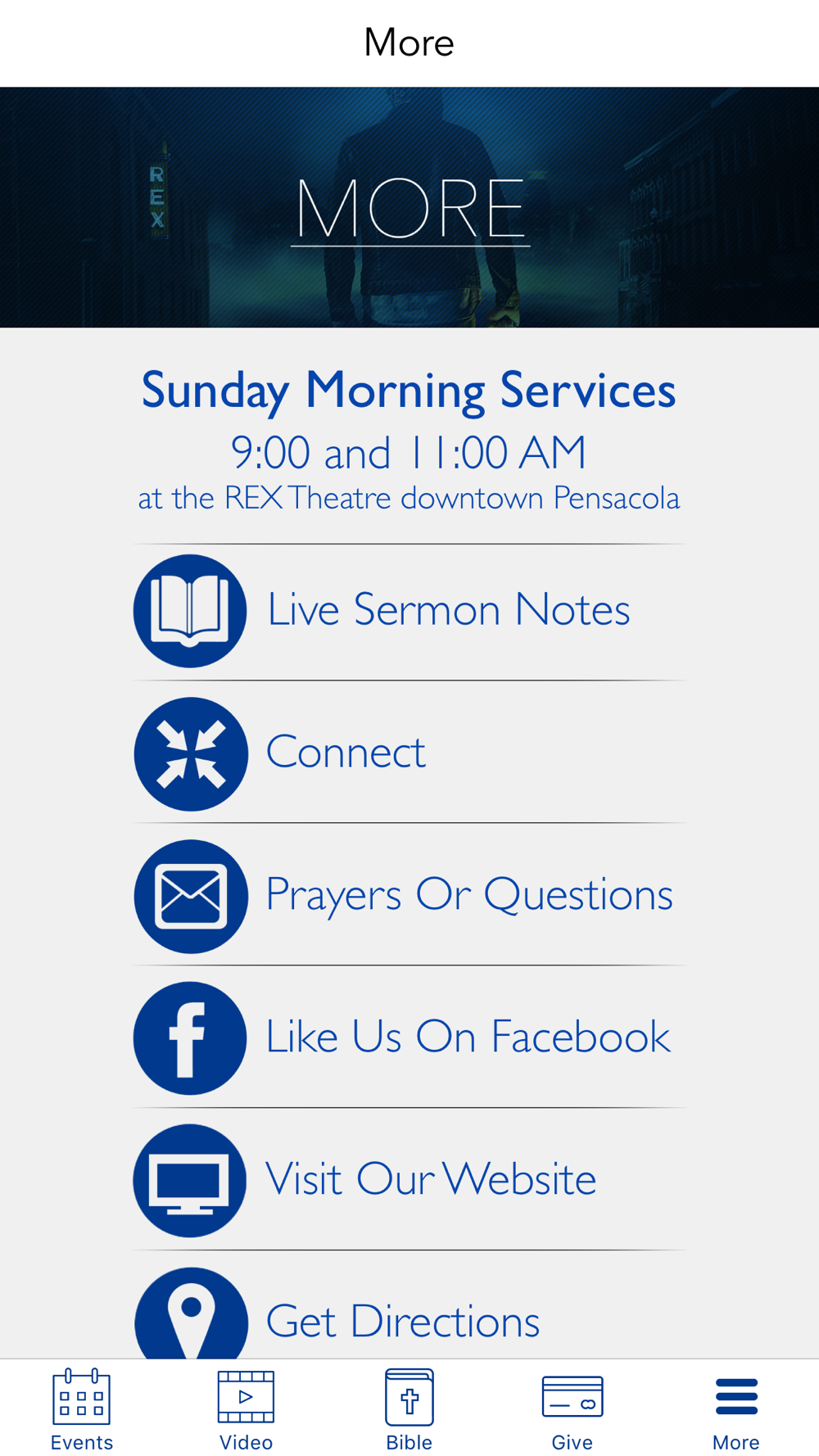
Task: Switch to the Events tab
Action: tap(82, 1410)
